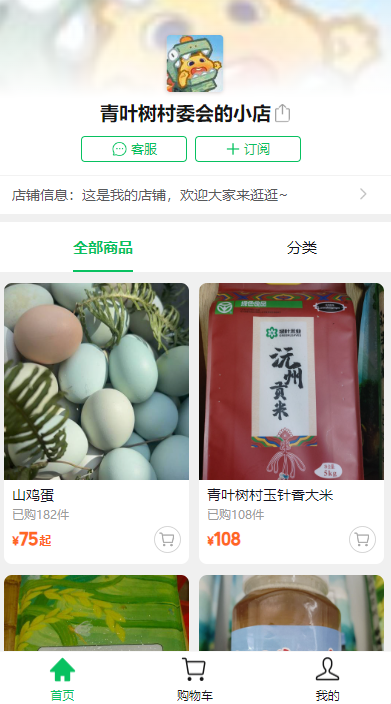
Task: Open the 店铺信息 row
Action: point(195,195)
